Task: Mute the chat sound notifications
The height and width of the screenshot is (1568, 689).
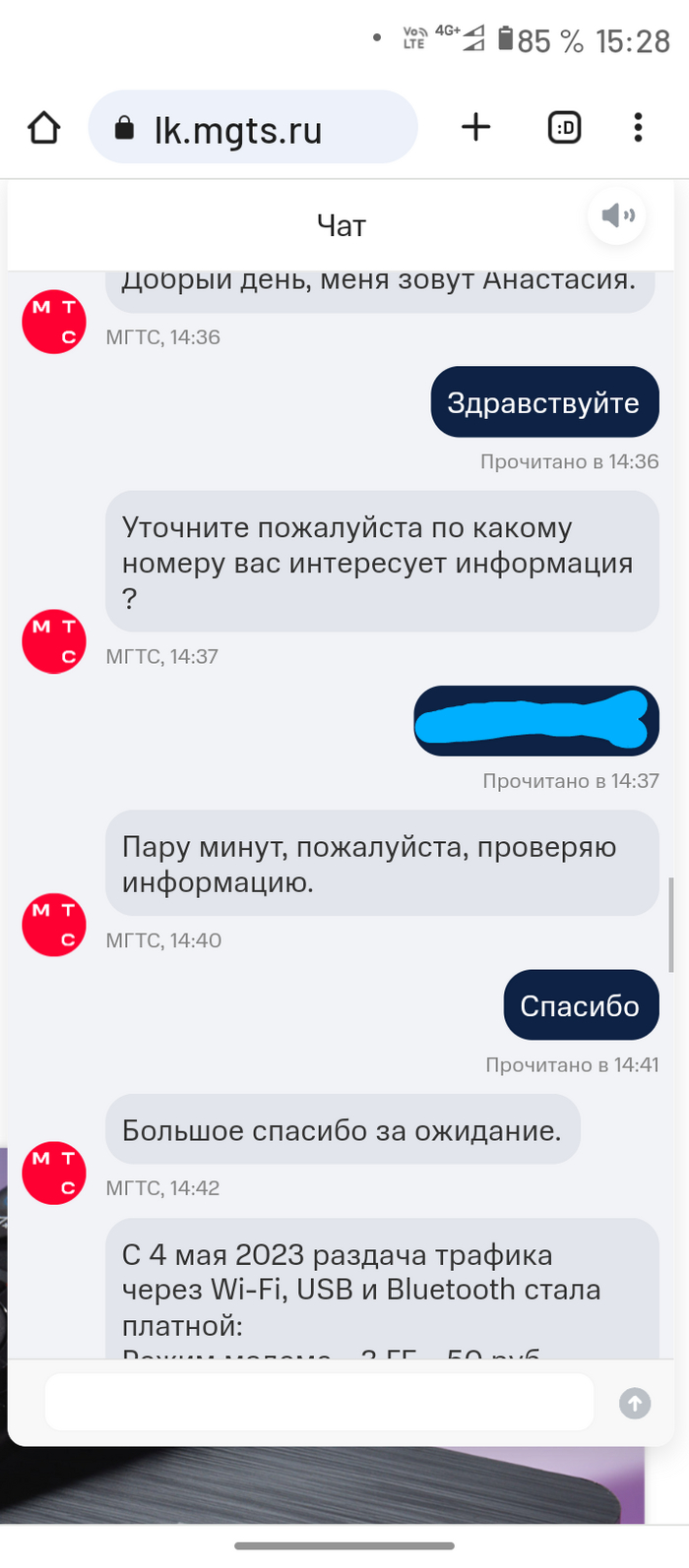Action: click(617, 215)
